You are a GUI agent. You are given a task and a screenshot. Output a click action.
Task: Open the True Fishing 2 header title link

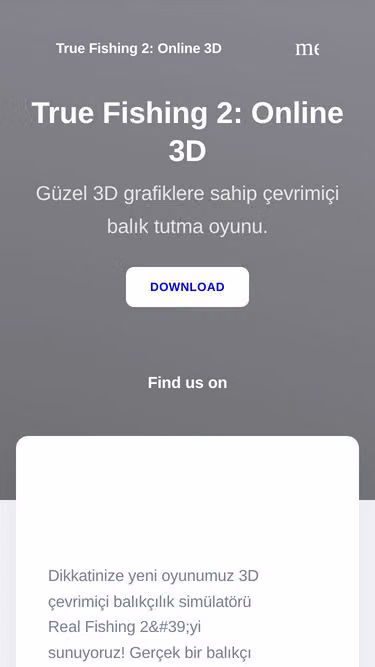coord(139,48)
